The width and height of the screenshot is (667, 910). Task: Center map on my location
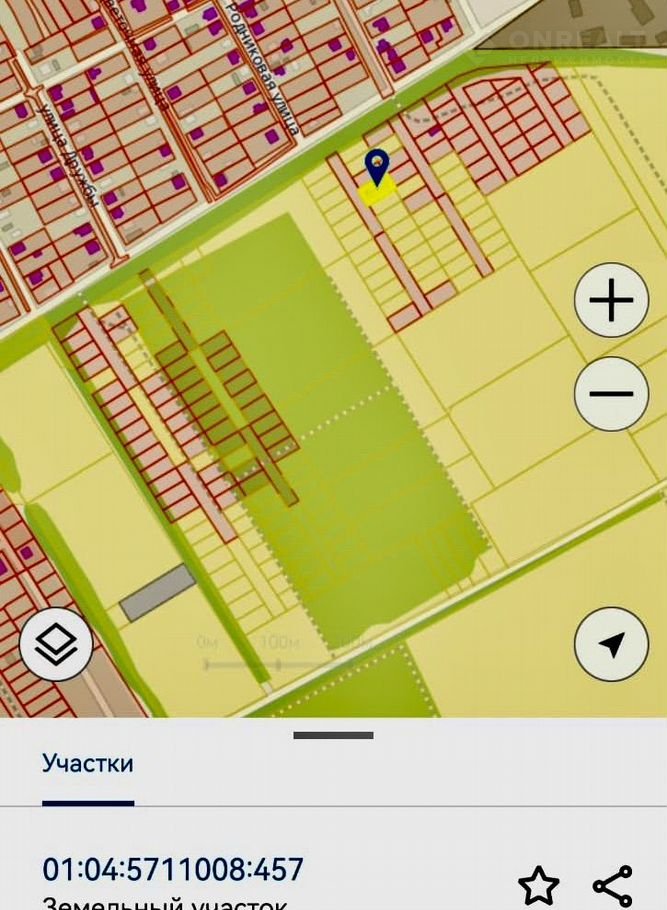tap(611, 645)
